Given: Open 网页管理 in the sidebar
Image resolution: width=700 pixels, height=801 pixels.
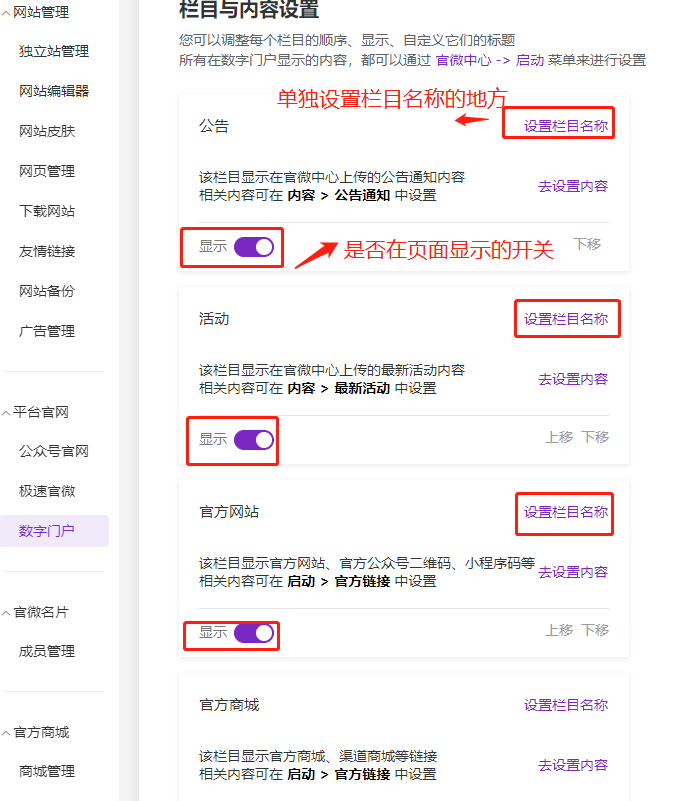Looking at the screenshot, I should [x=47, y=171].
